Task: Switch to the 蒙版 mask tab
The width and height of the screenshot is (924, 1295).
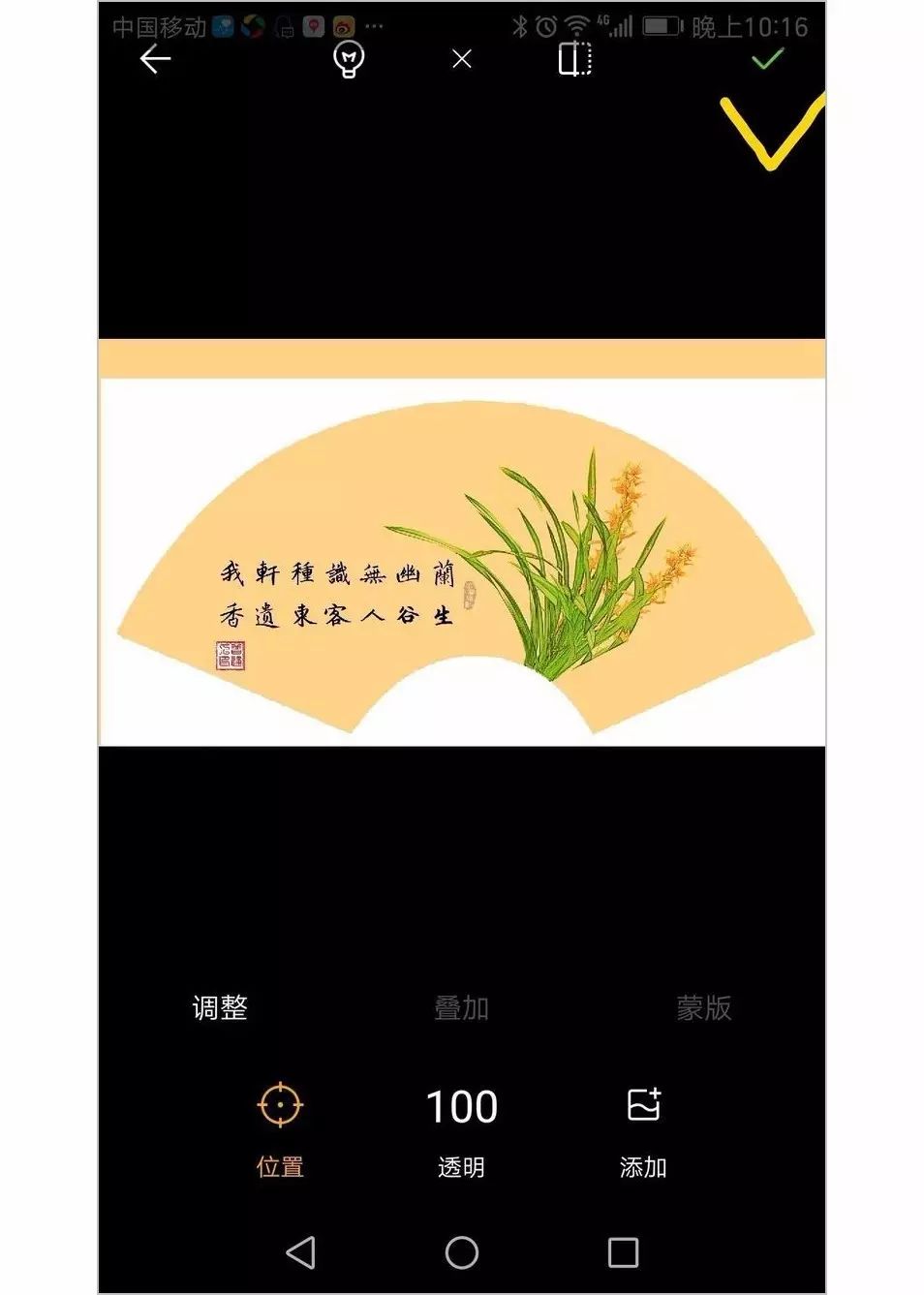Action: click(705, 1007)
